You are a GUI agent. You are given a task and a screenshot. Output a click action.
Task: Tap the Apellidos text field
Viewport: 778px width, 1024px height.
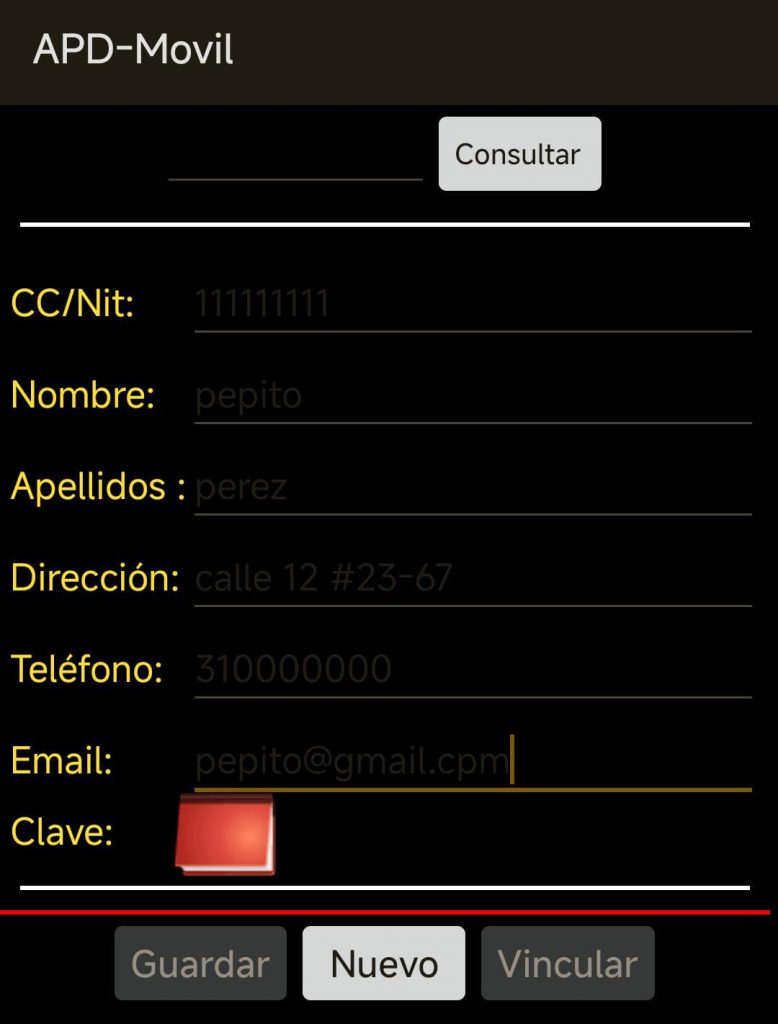[472, 488]
